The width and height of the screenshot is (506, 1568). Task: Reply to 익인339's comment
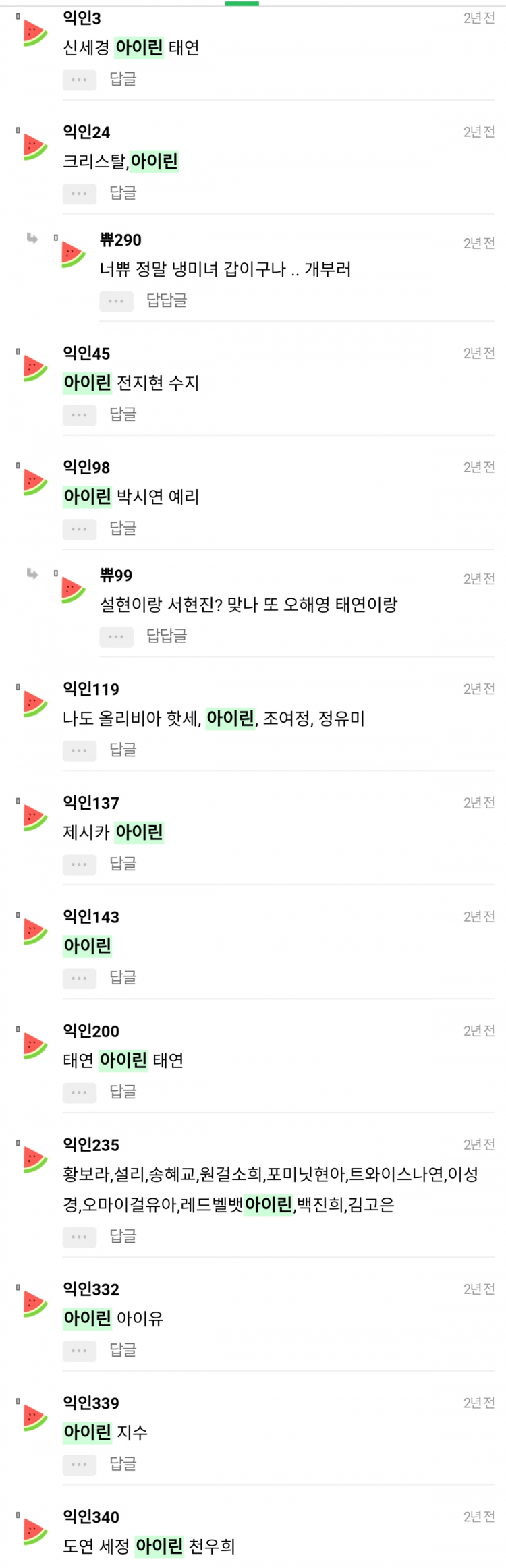123,1464
